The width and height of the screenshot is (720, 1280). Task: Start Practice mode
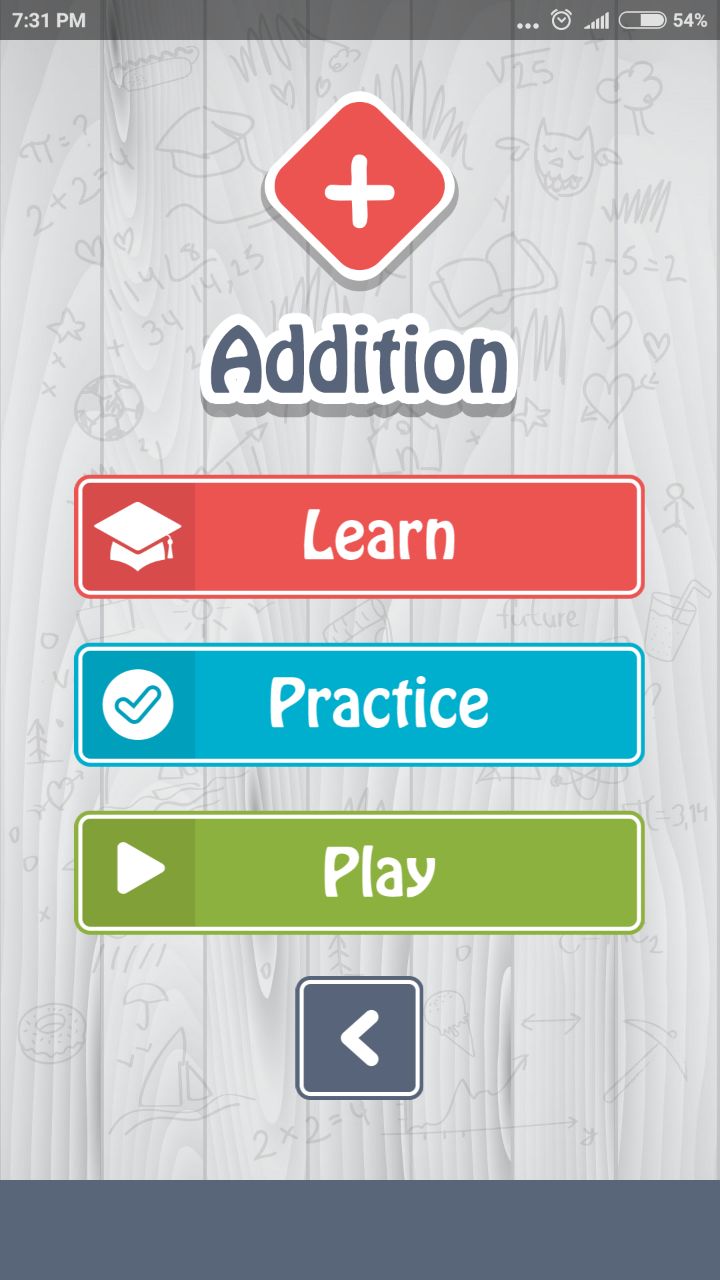pyautogui.click(x=359, y=705)
